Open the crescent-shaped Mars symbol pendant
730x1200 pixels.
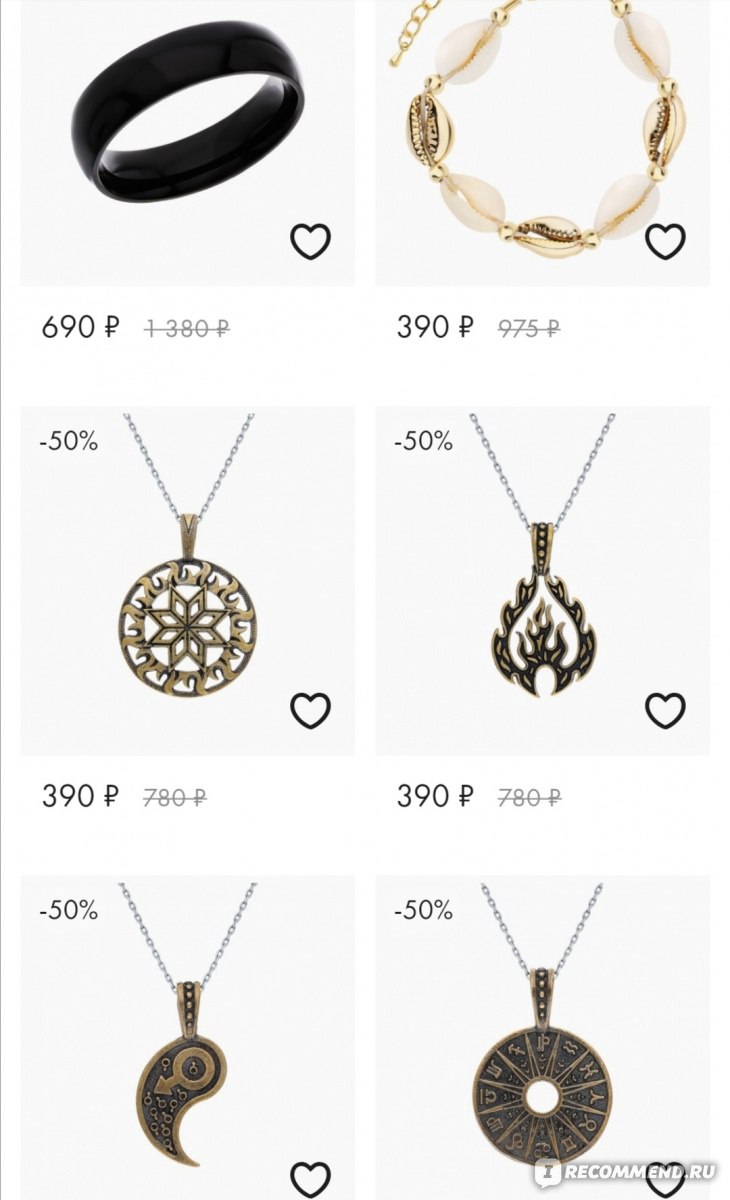(187, 1038)
